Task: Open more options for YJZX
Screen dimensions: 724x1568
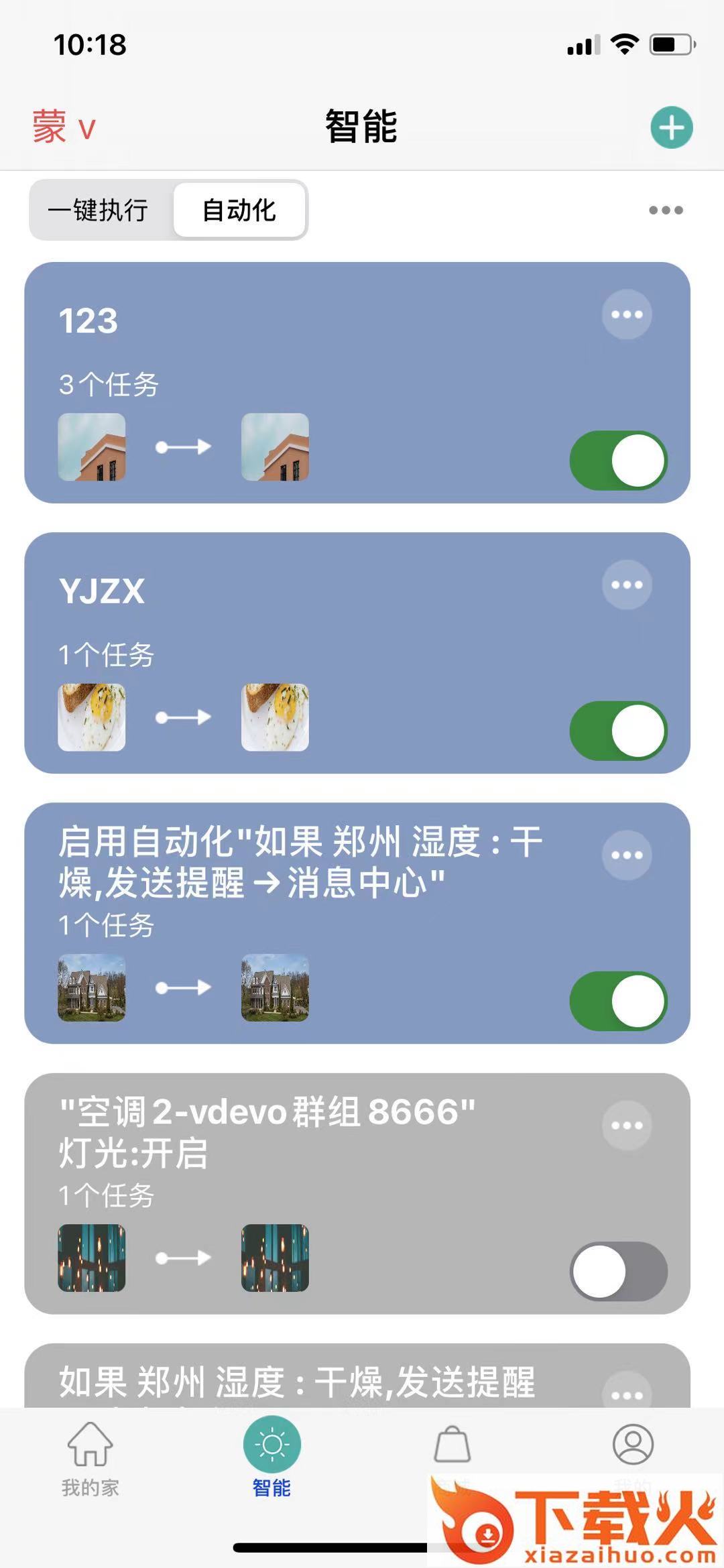Action: (627, 585)
